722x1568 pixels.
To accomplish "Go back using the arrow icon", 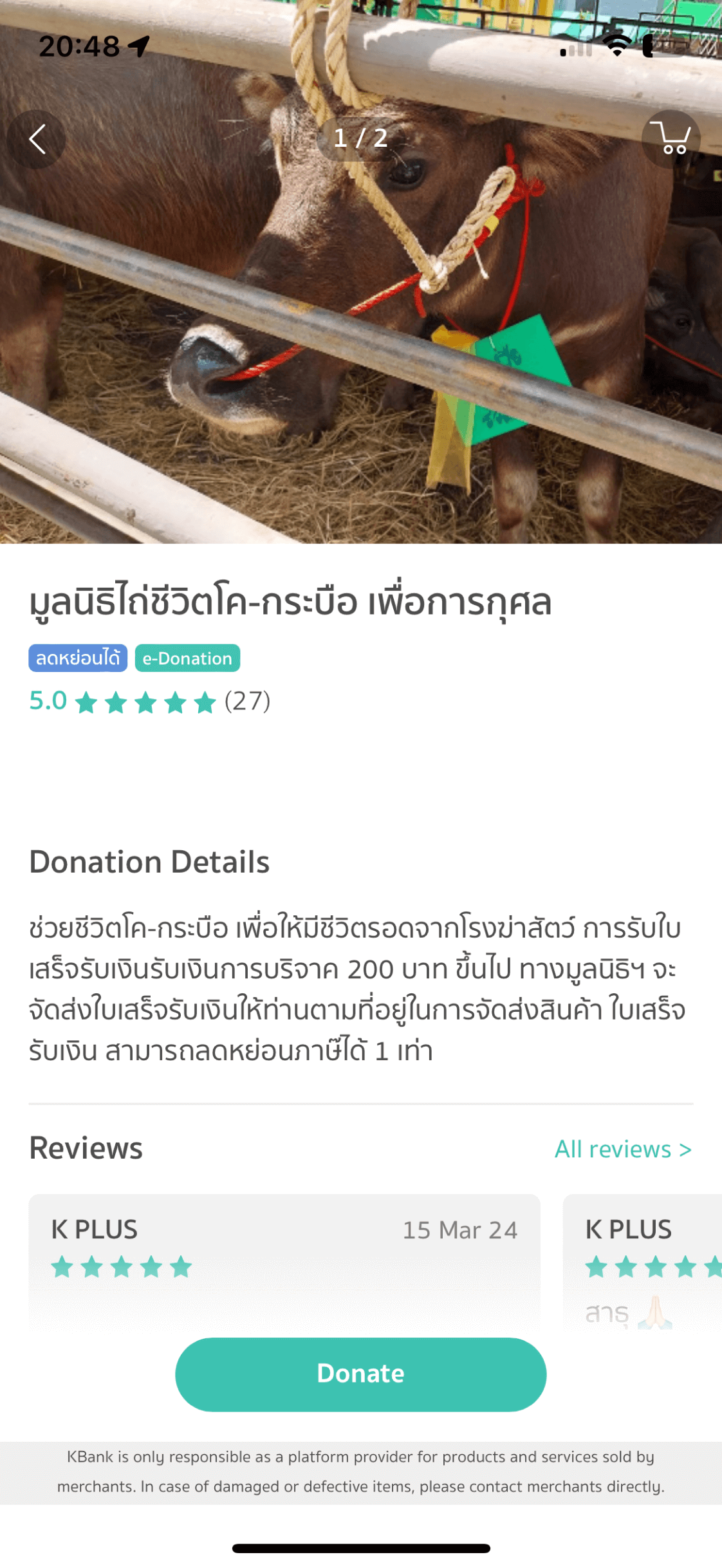I will (37, 139).
